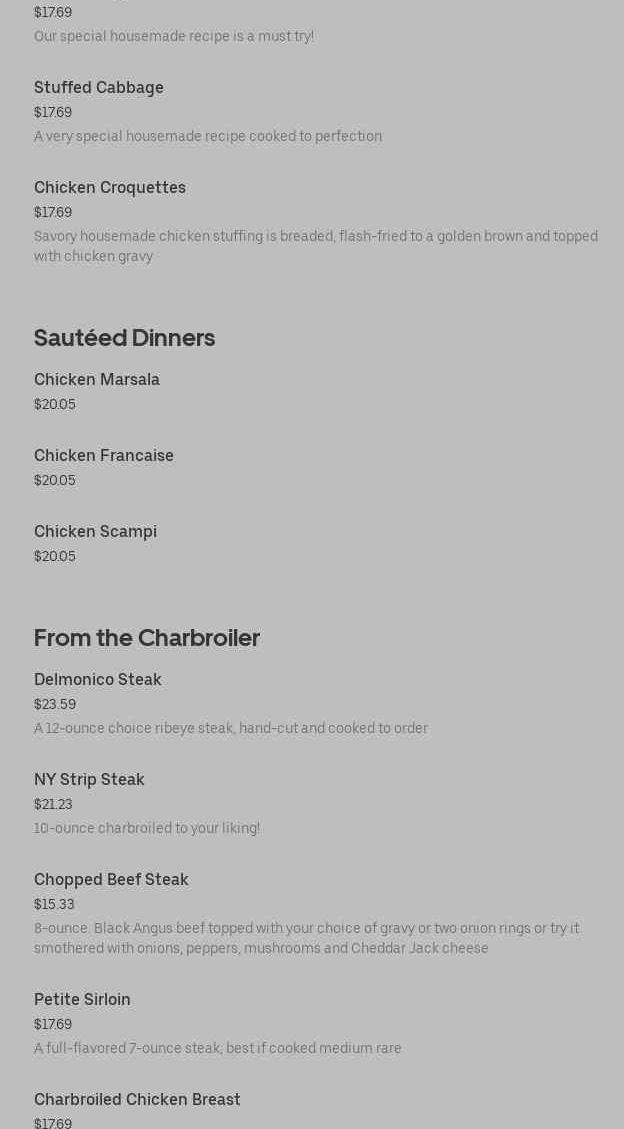View the Chicken Francaise item
This screenshot has height=1129, width=624.
pos(104,456)
